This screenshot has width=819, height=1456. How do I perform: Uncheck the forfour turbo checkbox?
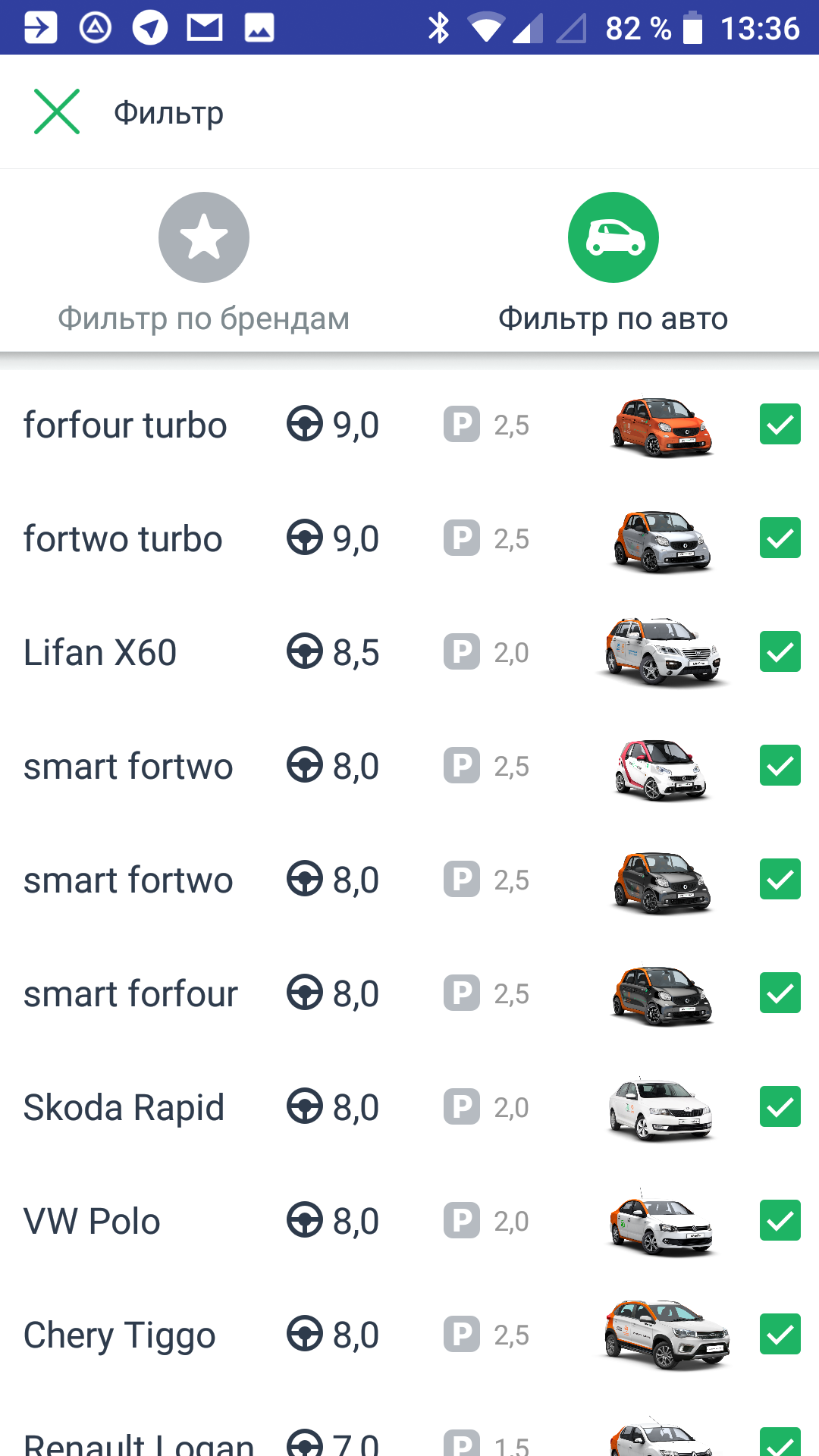click(780, 424)
